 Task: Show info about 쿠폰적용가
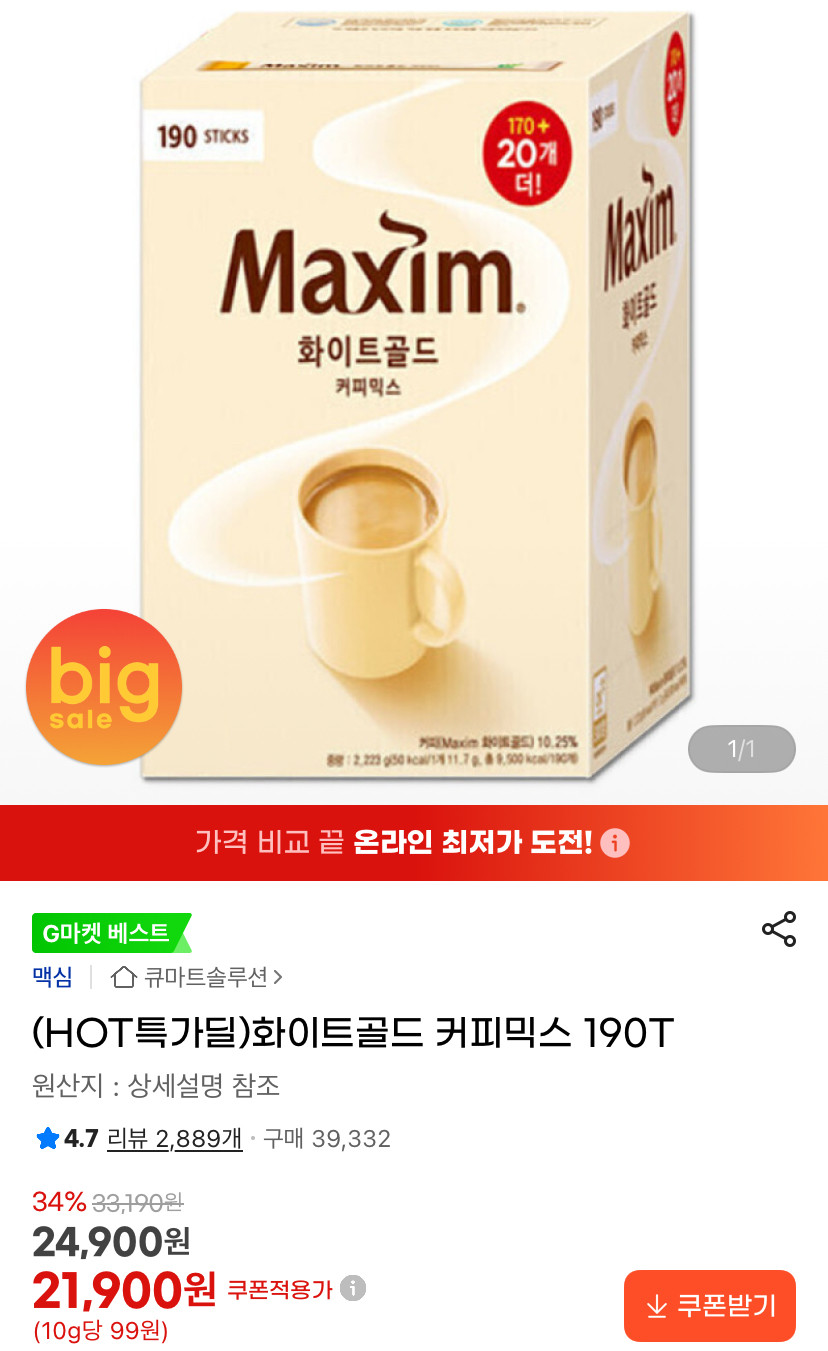click(x=353, y=1288)
